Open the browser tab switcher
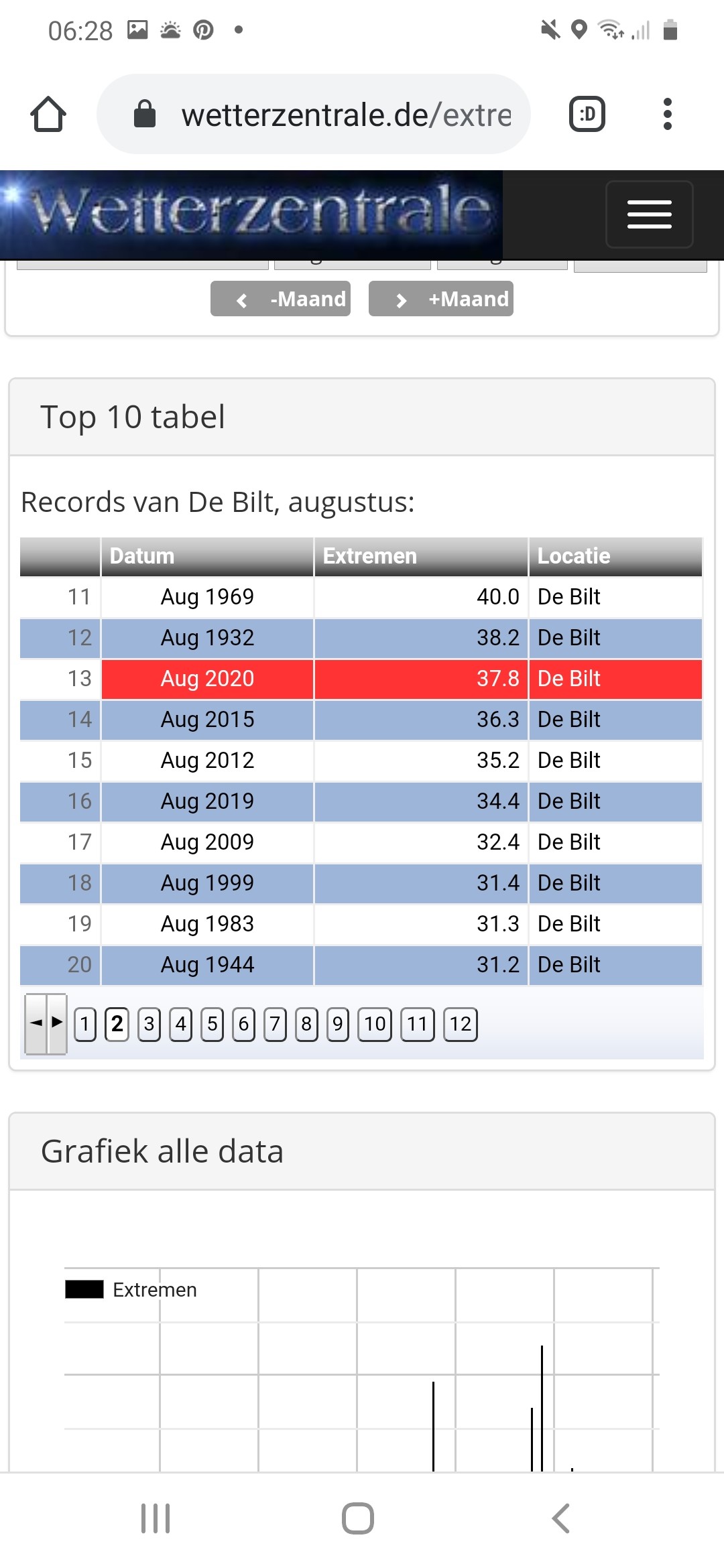This screenshot has height=1568, width=724. (587, 115)
